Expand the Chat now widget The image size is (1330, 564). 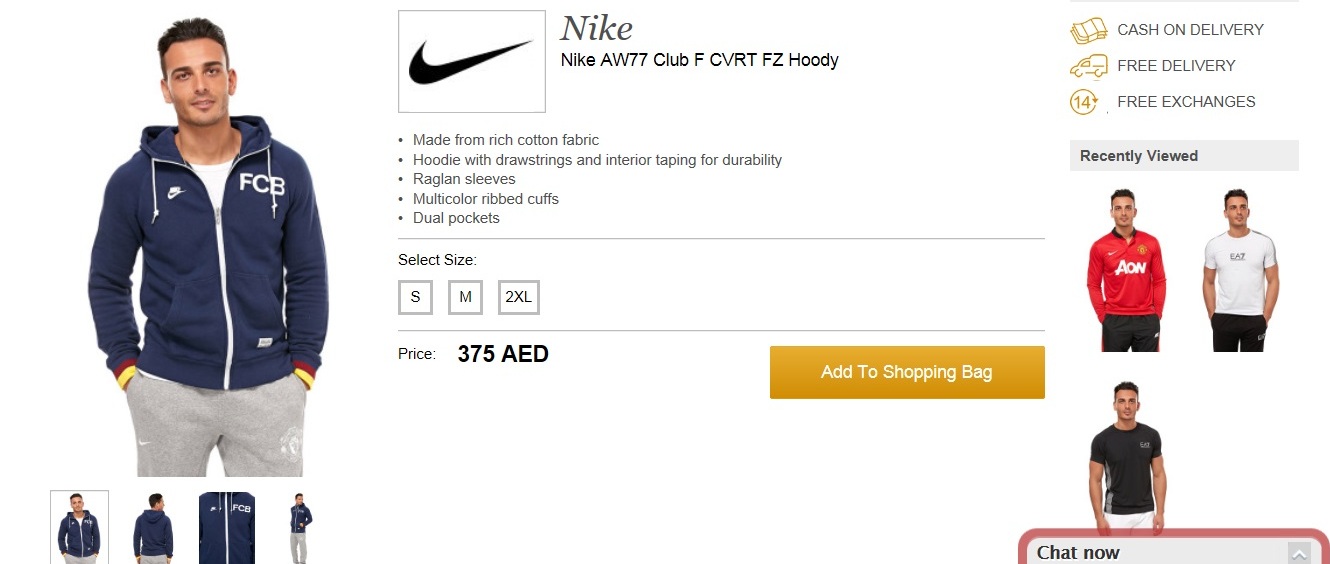tap(1298, 553)
